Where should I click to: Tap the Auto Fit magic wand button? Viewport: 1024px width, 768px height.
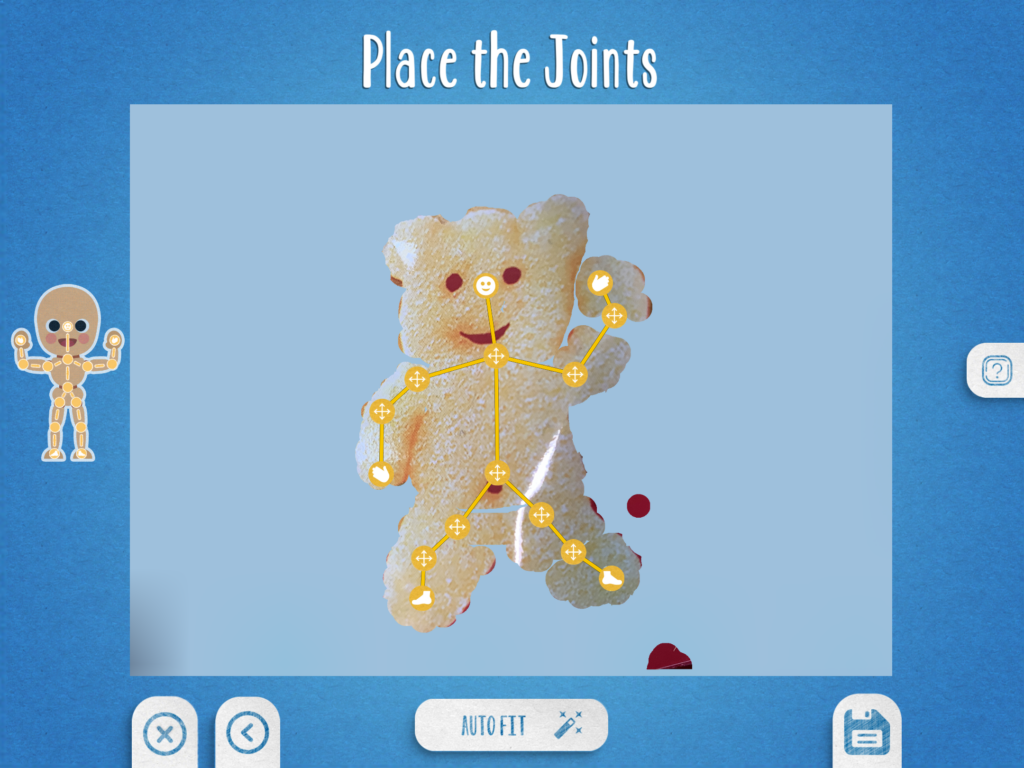click(x=511, y=725)
